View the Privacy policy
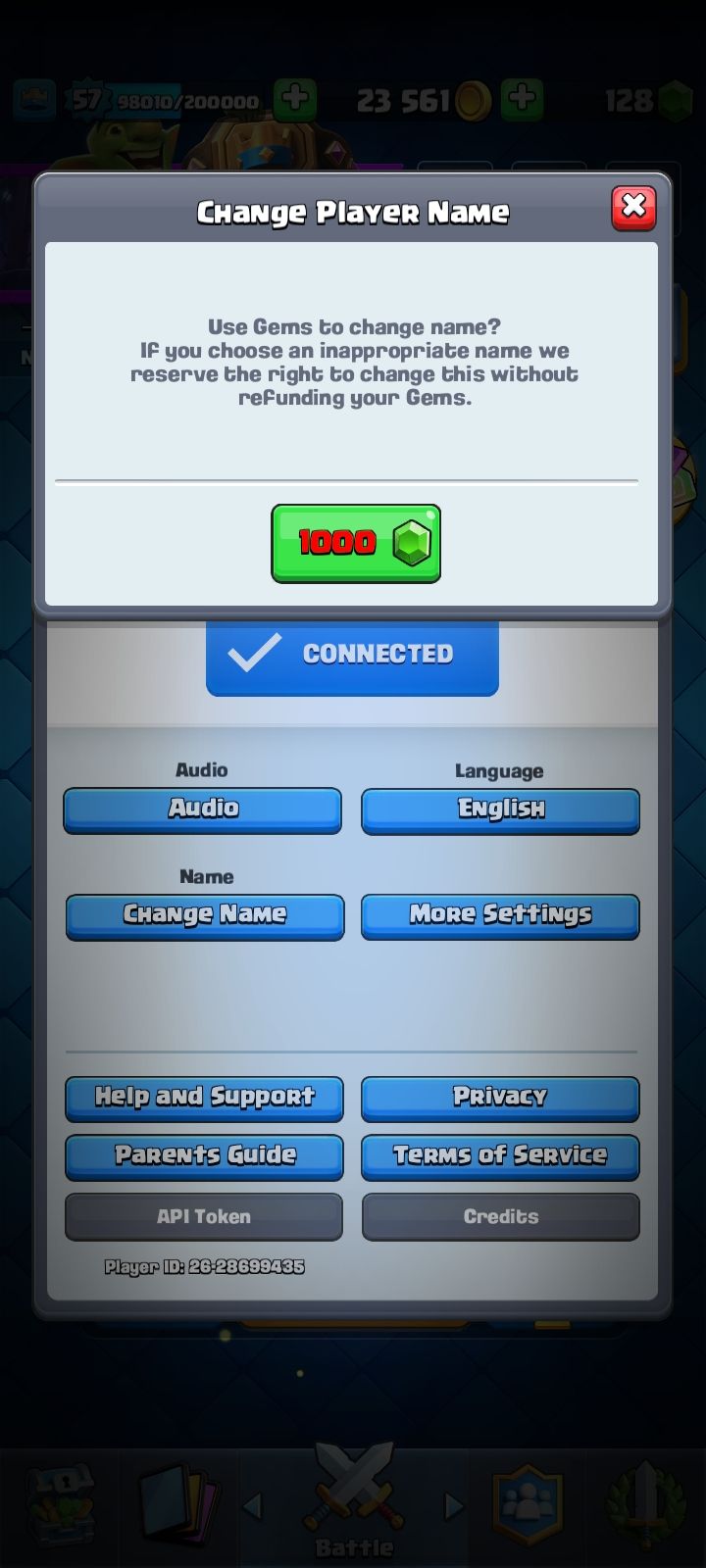This screenshot has height=1568, width=706. pos(500,1098)
